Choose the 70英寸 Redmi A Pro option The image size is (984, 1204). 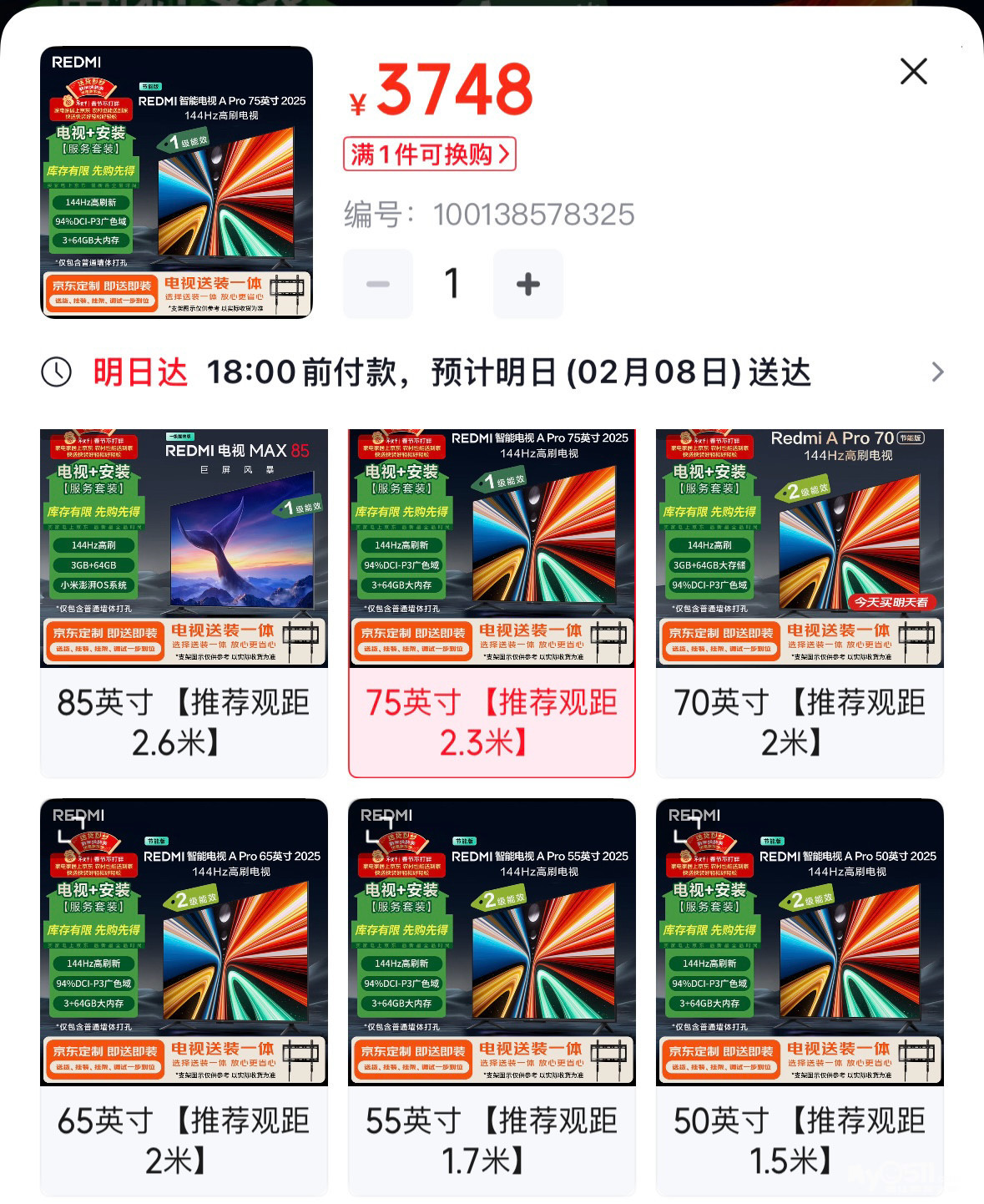click(x=800, y=603)
